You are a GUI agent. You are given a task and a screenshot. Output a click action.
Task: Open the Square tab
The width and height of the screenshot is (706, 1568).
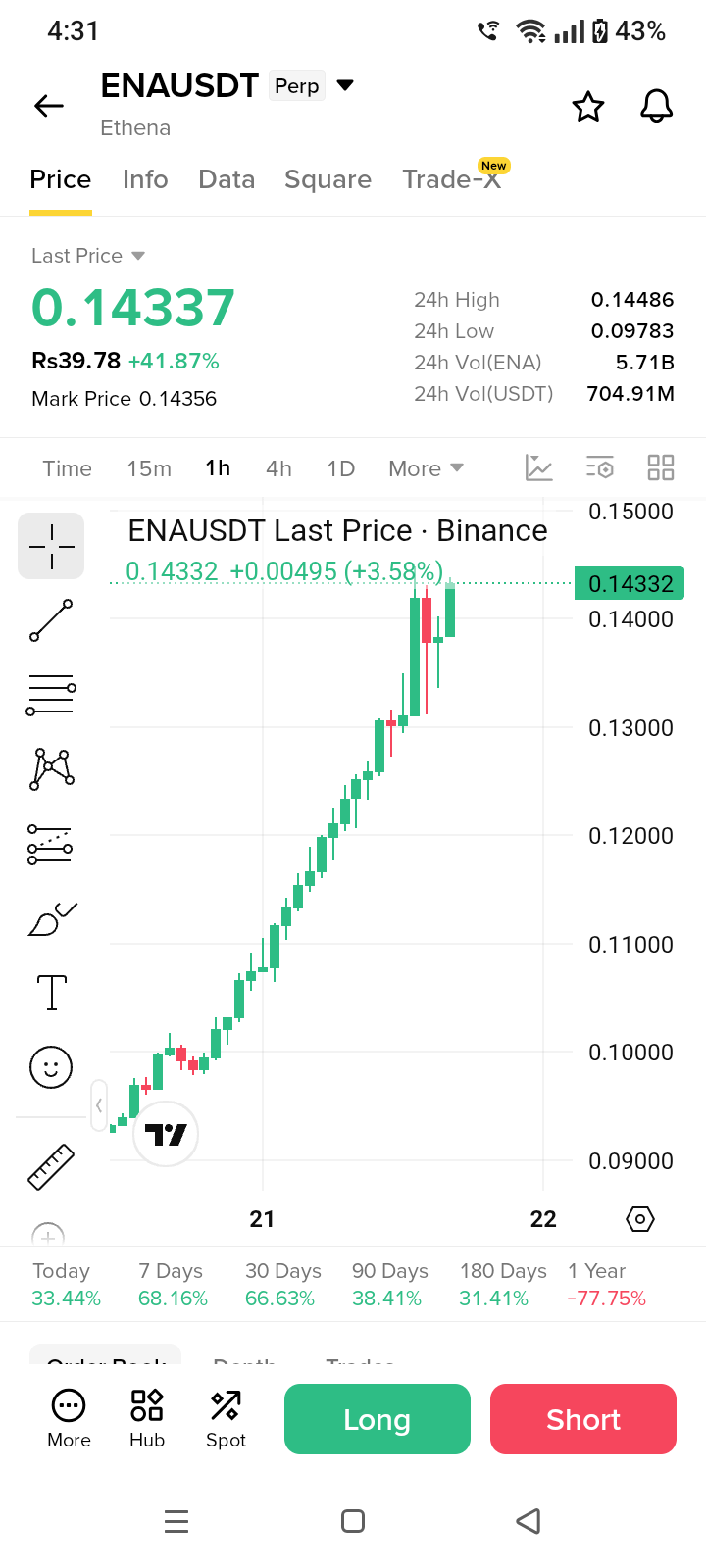328,179
